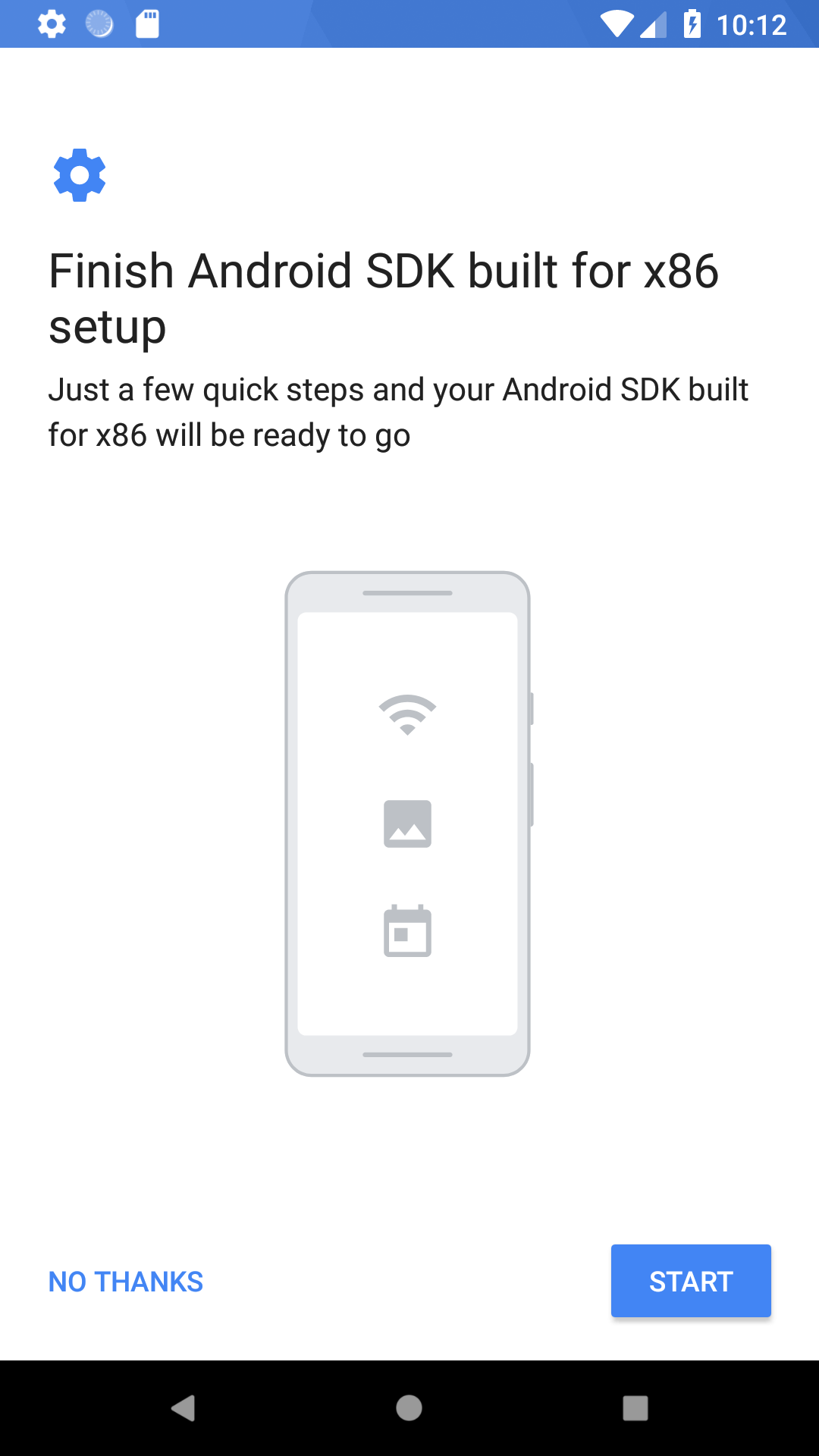The image size is (819, 1456).
Task: Decline setup with NO THANKS
Action: (126, 1282)
